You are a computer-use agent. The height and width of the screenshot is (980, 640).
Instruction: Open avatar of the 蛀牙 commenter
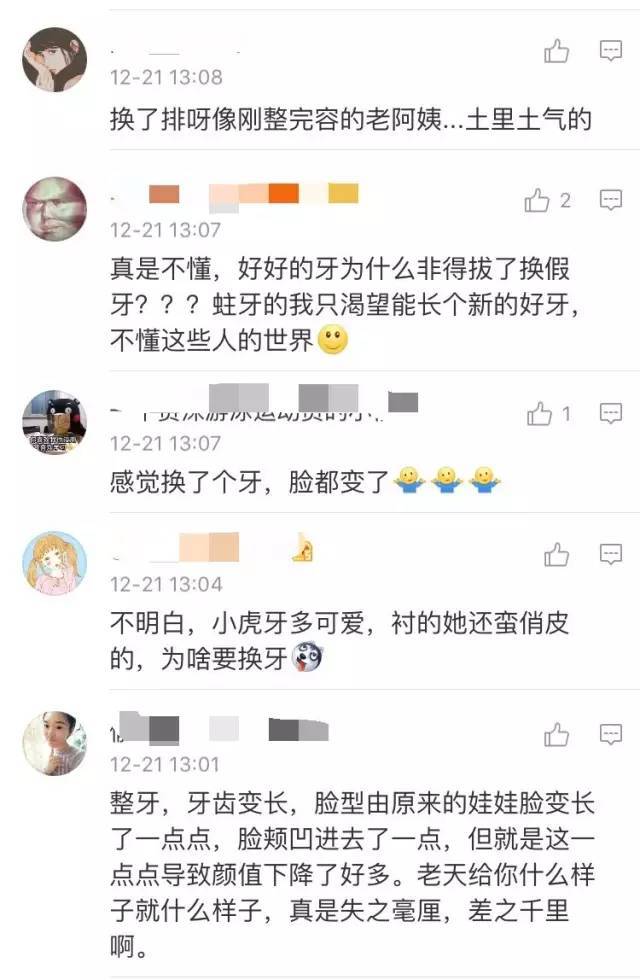(54, 209)
